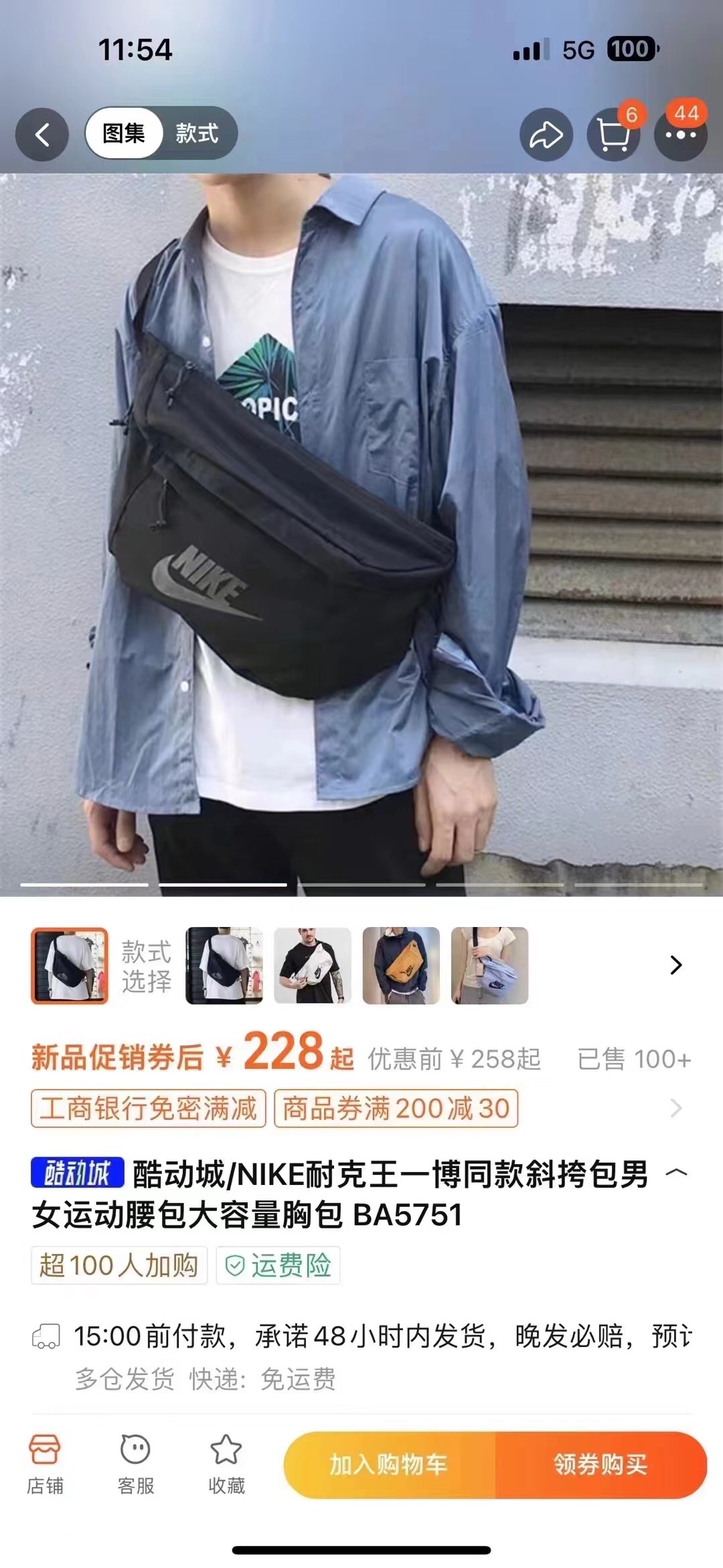Tap 加入购物车 to add to cart
The width and height of the screenshot is (723, 1568).
pyautogui.click(x=389, y=1465)
